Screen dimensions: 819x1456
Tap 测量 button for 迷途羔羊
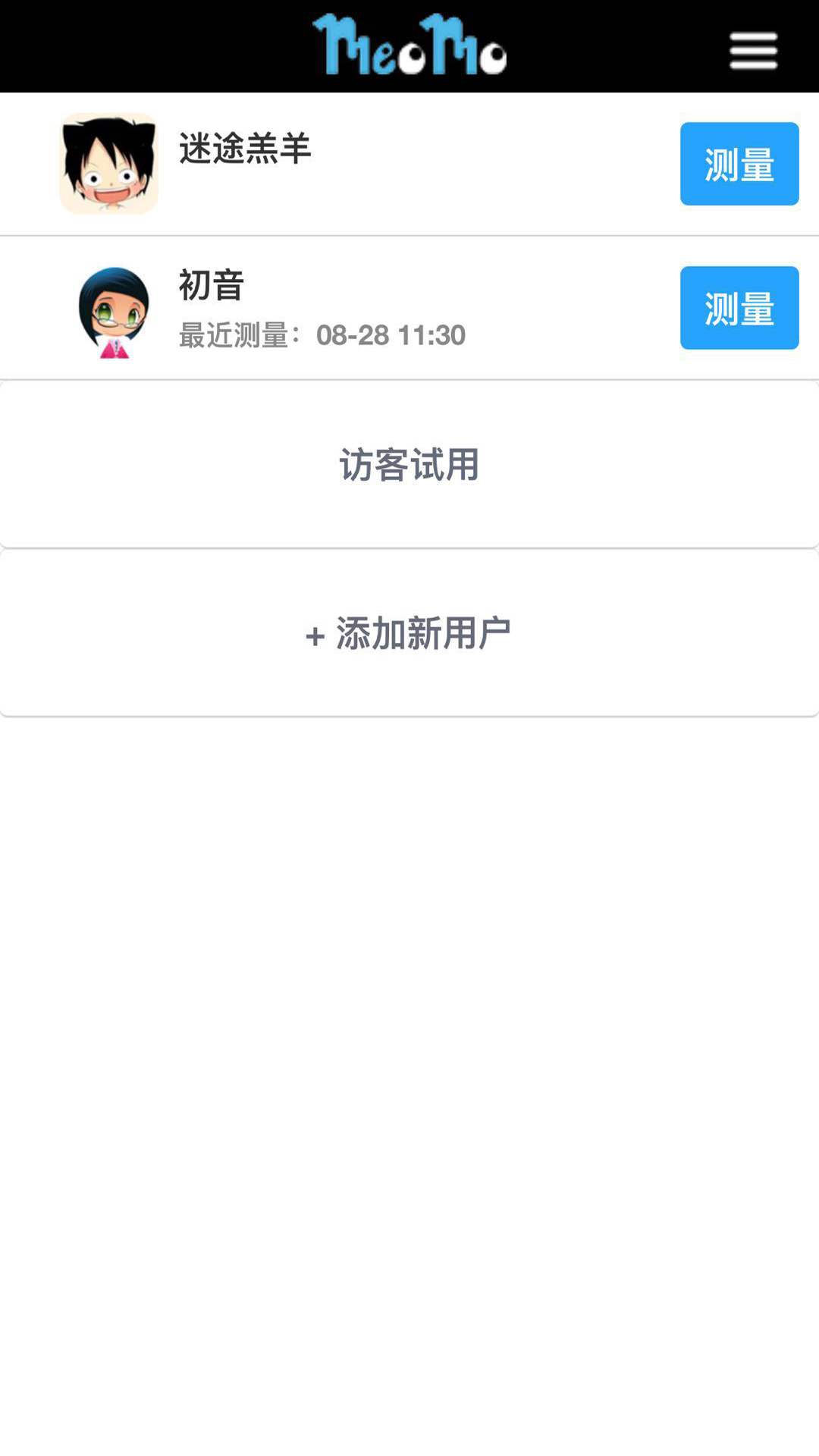click(x=739, y=164)
